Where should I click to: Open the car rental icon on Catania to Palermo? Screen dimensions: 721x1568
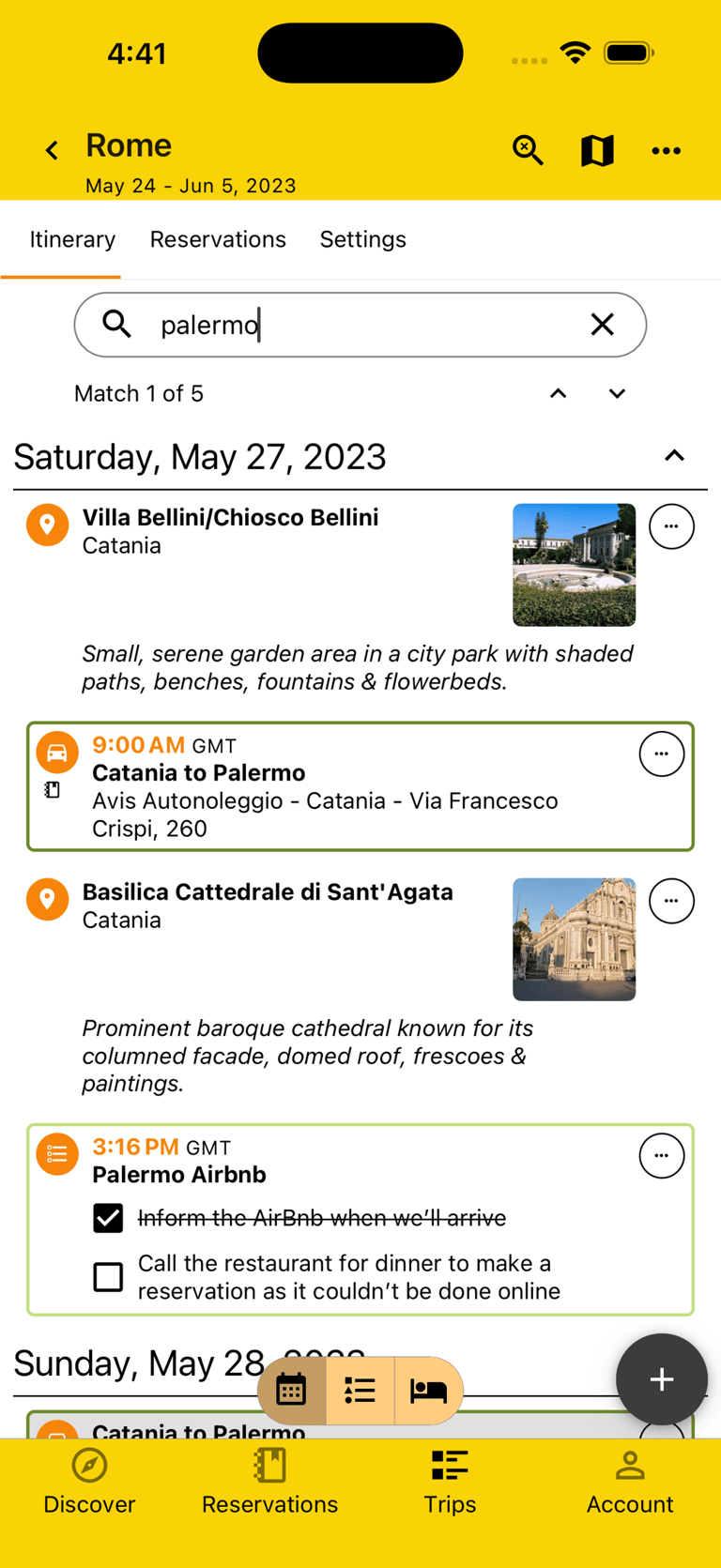(x=56, y=753)
